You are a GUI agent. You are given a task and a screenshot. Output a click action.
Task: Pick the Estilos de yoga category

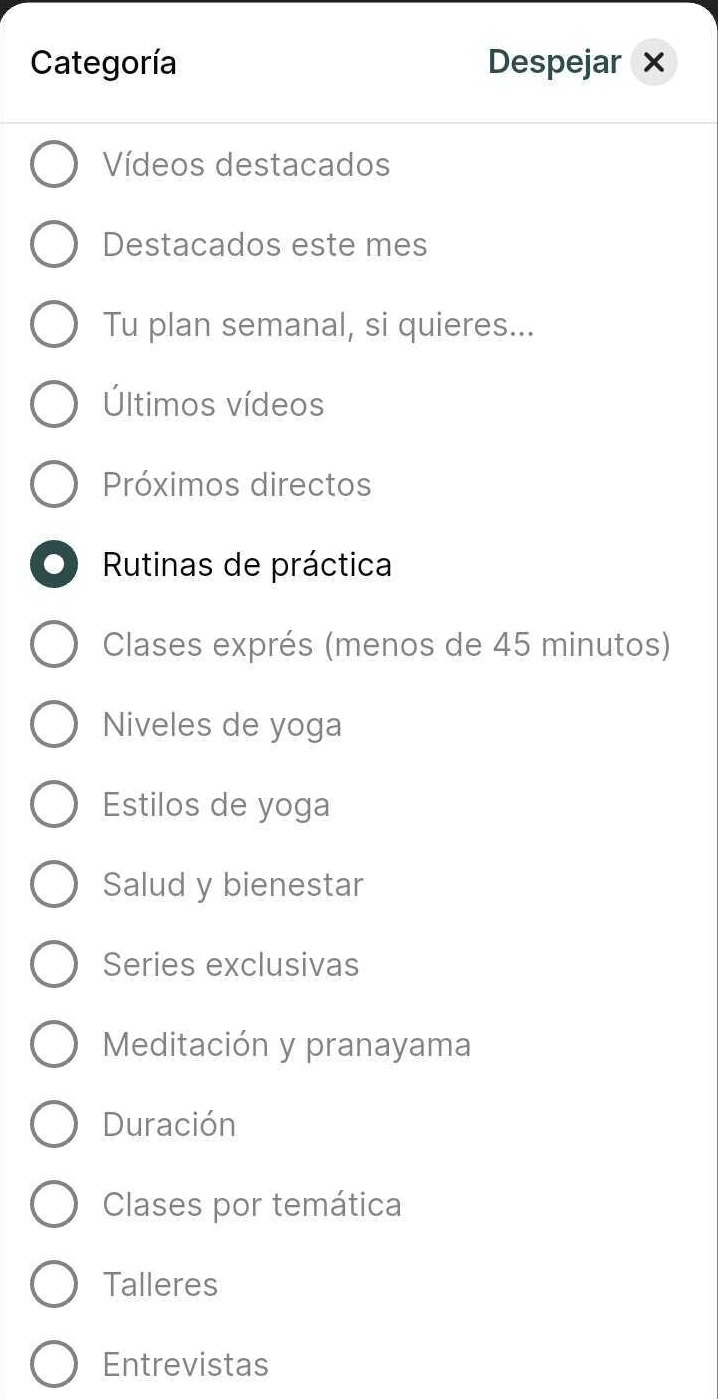[54, 805]
